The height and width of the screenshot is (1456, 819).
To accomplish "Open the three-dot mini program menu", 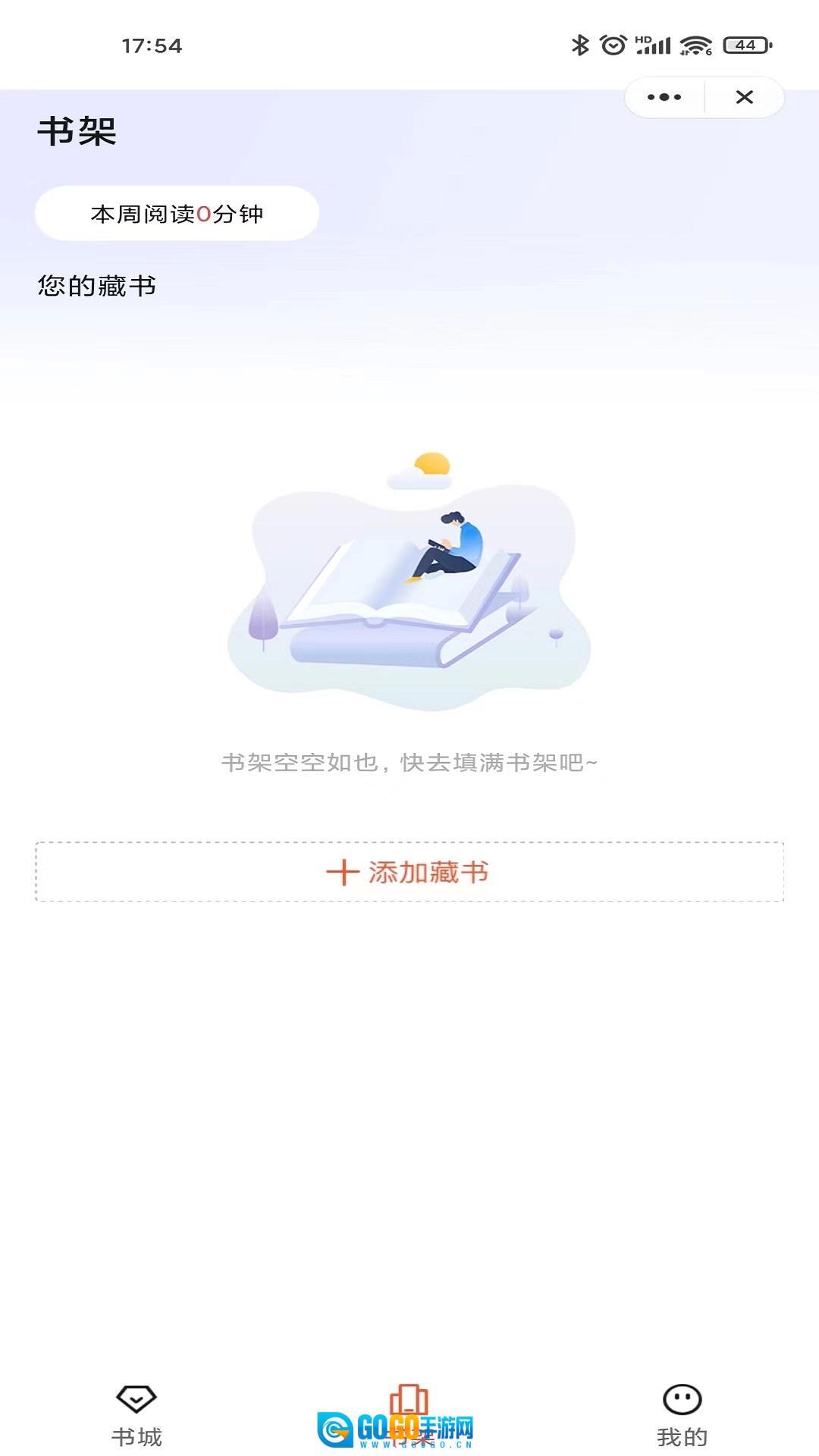I will coord(663,97).
